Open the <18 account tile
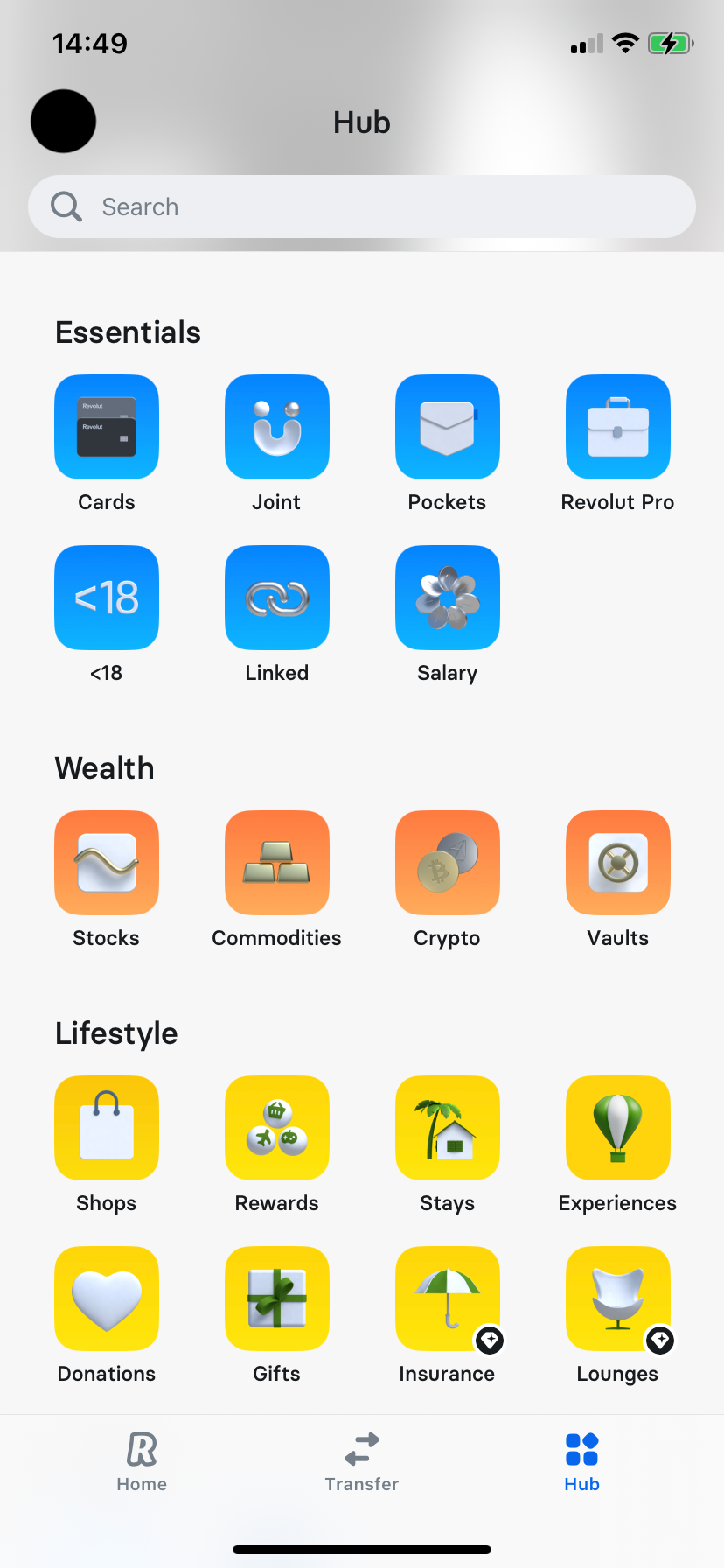This screenshot has height=1568, width=724. [107, 598]
